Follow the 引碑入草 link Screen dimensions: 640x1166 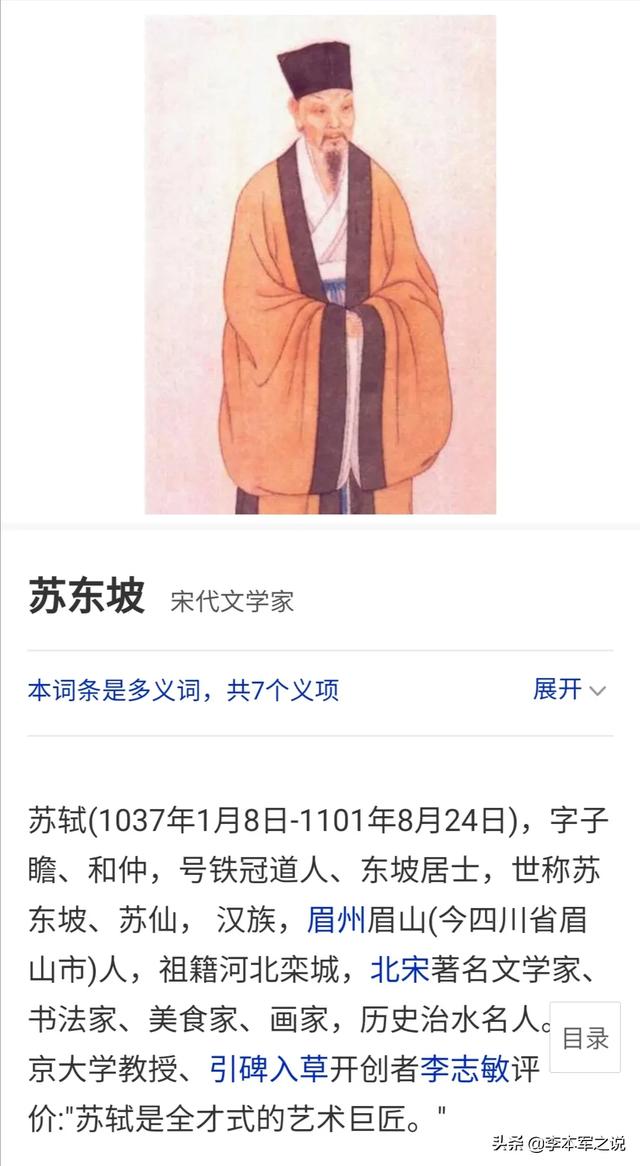point(268,1069)
